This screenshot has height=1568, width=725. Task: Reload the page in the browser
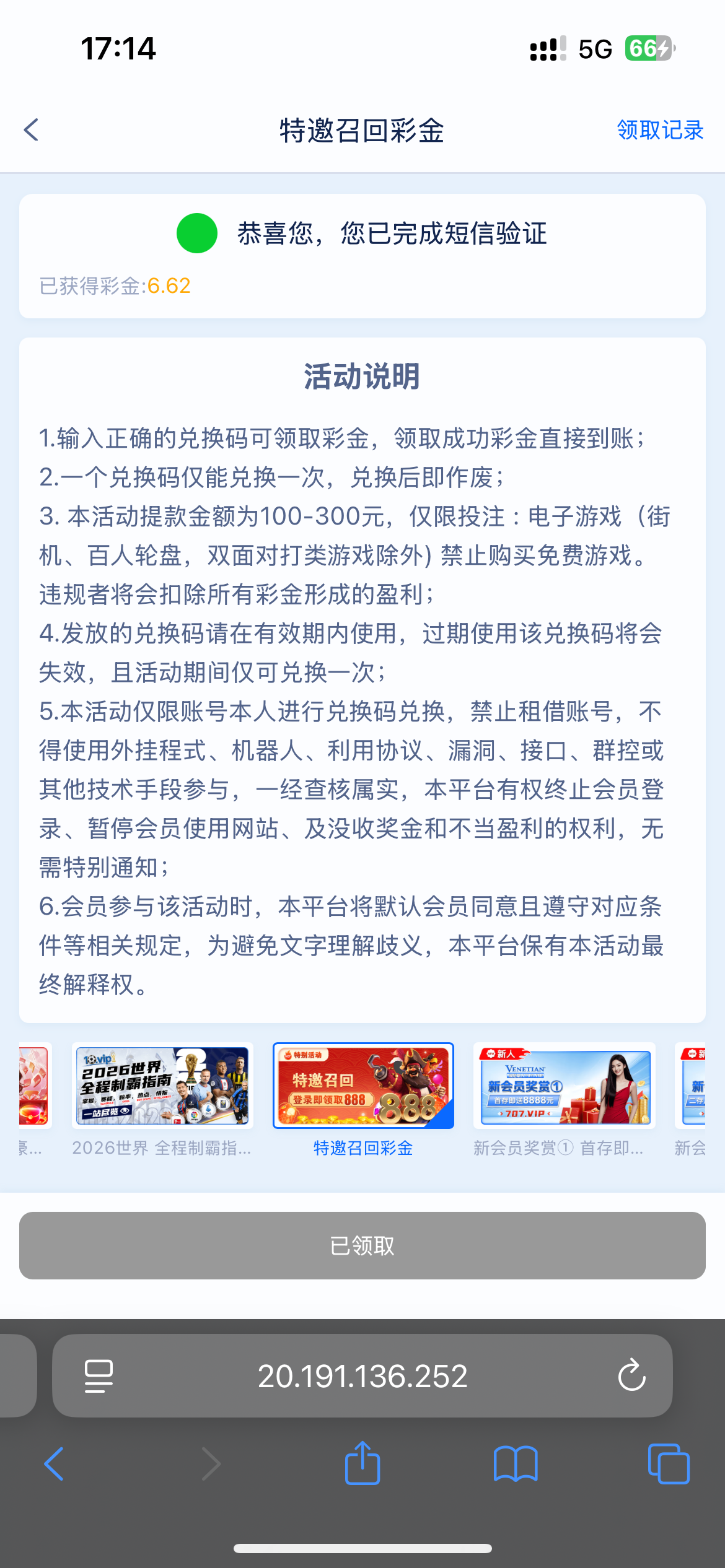tap(631, 1376)
